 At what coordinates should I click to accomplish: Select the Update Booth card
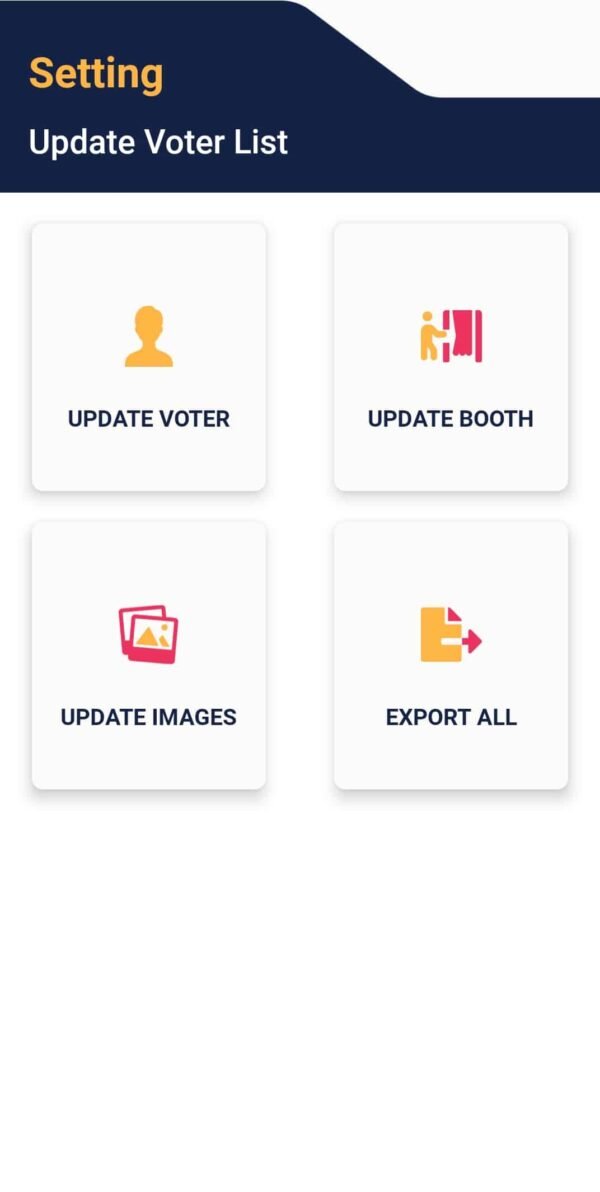tap(450, 357)
